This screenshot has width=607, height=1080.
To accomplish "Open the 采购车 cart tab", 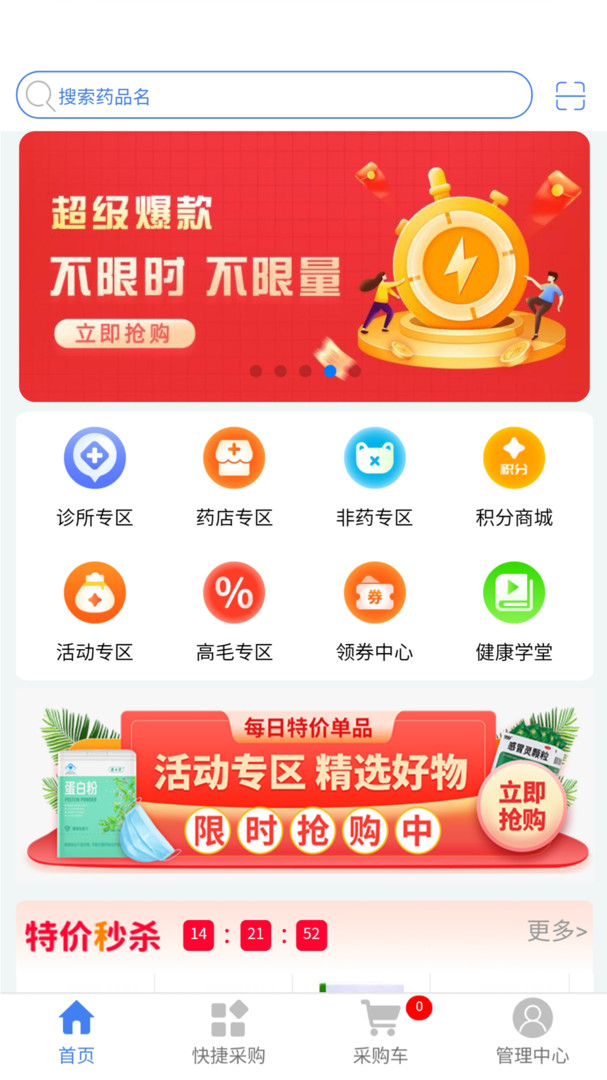I will click(381, 1033).
